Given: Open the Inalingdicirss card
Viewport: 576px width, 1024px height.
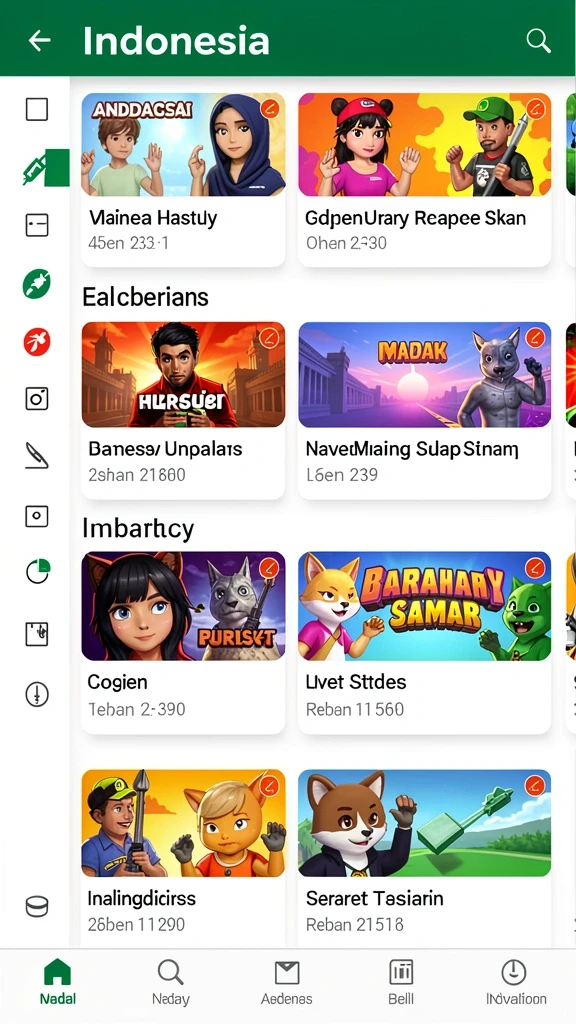Looking at the screenshot, I should click(184, 857).
